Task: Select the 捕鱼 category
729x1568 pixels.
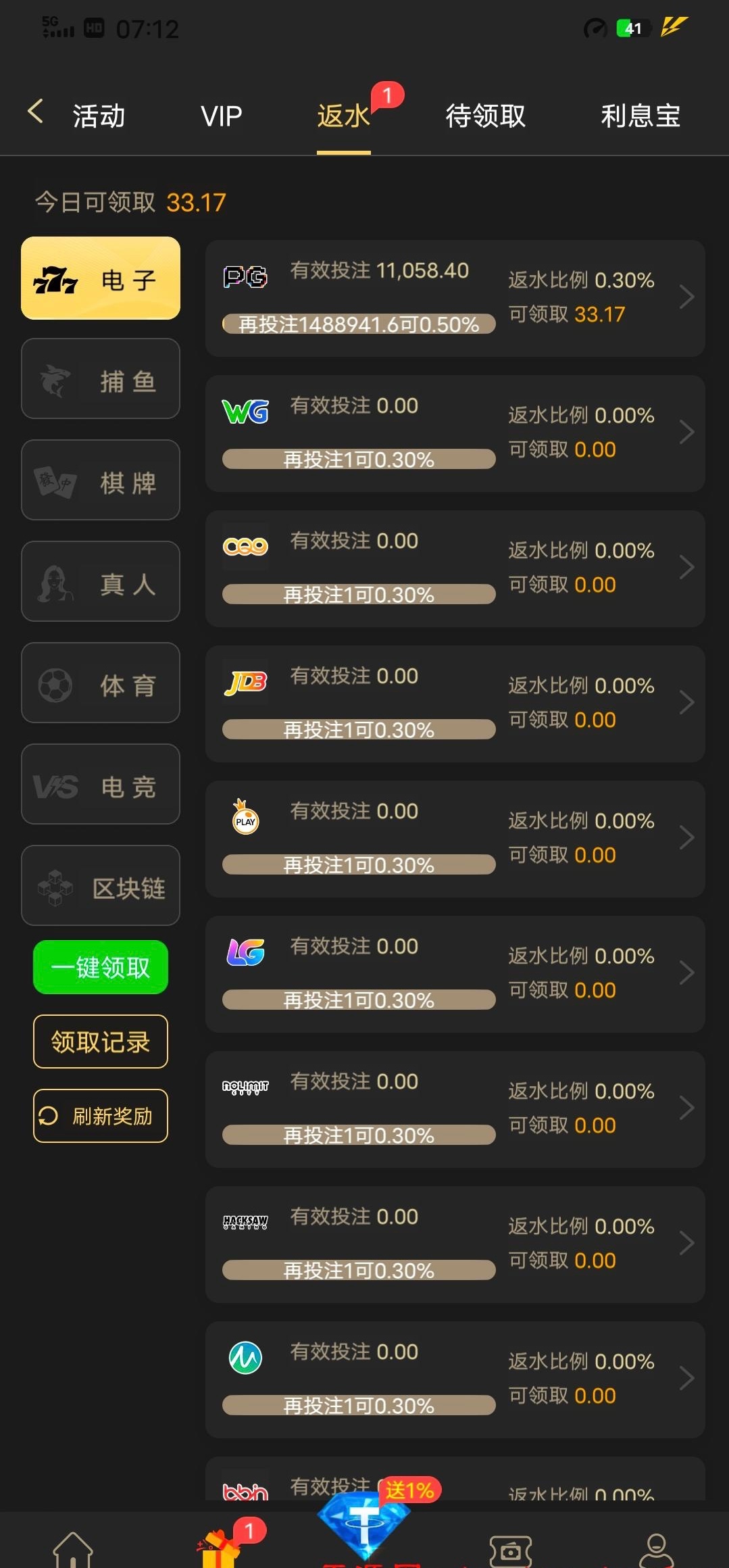Action: coord(101,379)
